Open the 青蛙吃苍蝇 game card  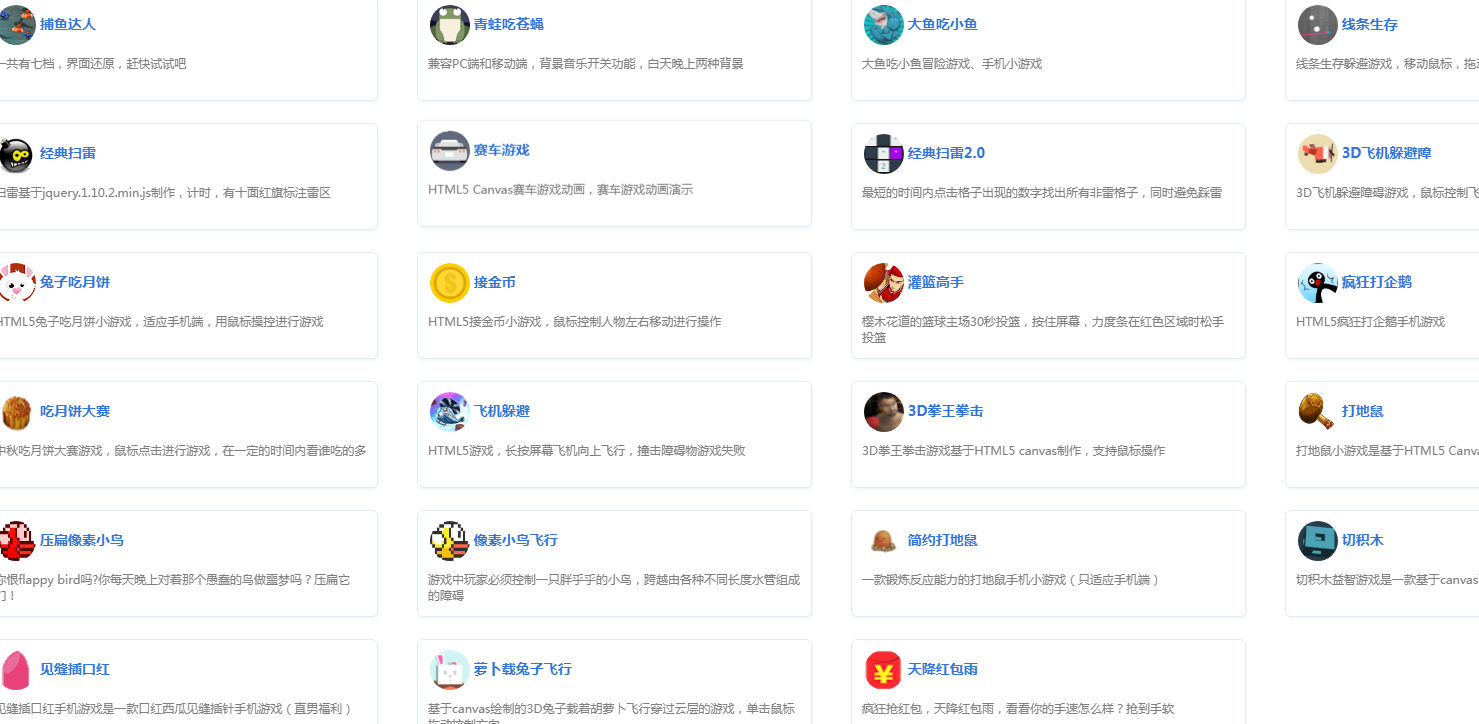[508, 25]
